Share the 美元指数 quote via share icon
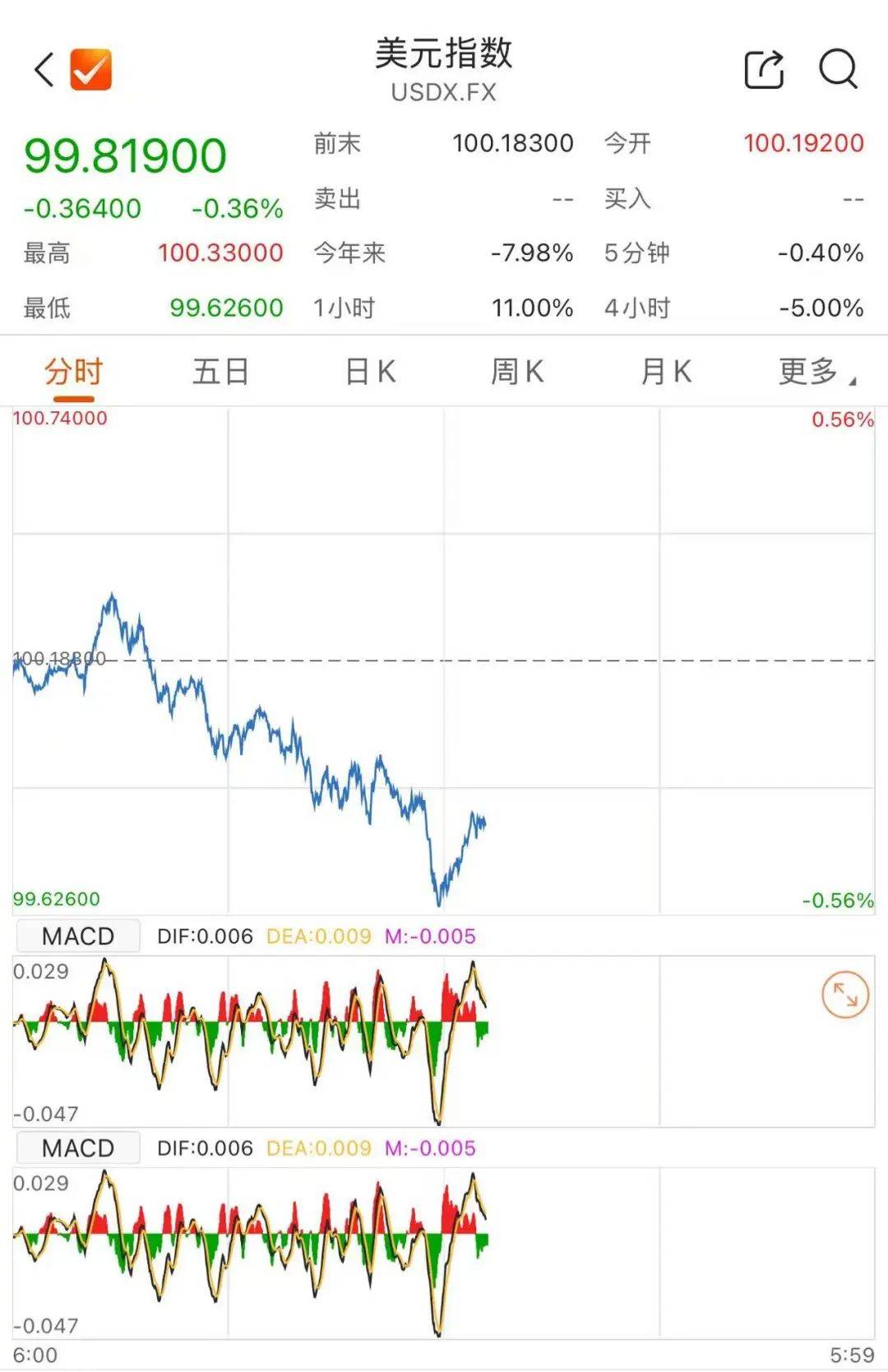This screenshot has width=888, height=1372. point(763,69)
